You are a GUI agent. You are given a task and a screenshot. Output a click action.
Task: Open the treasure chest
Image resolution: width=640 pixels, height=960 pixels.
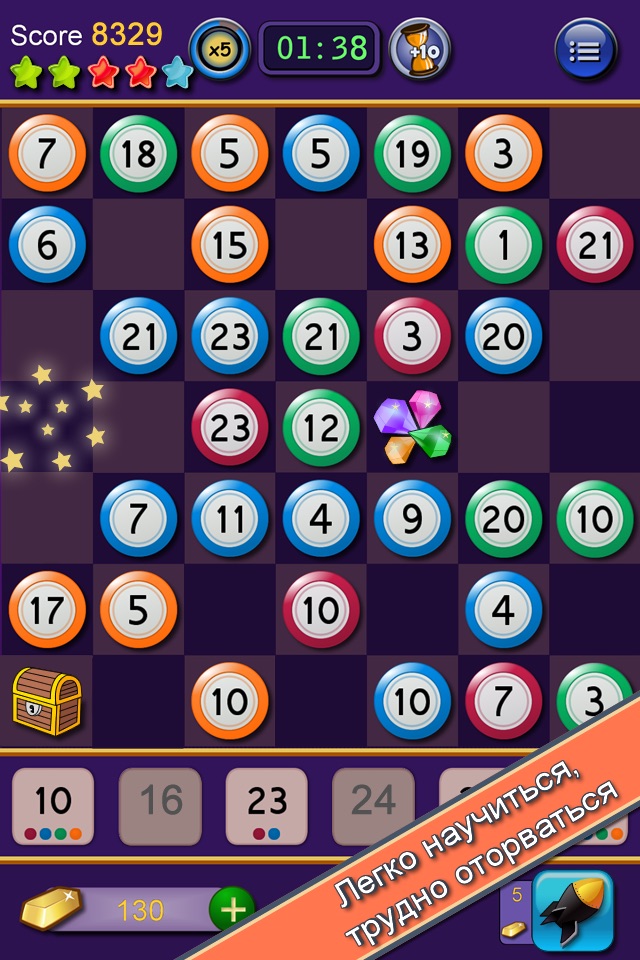point(46,701)
